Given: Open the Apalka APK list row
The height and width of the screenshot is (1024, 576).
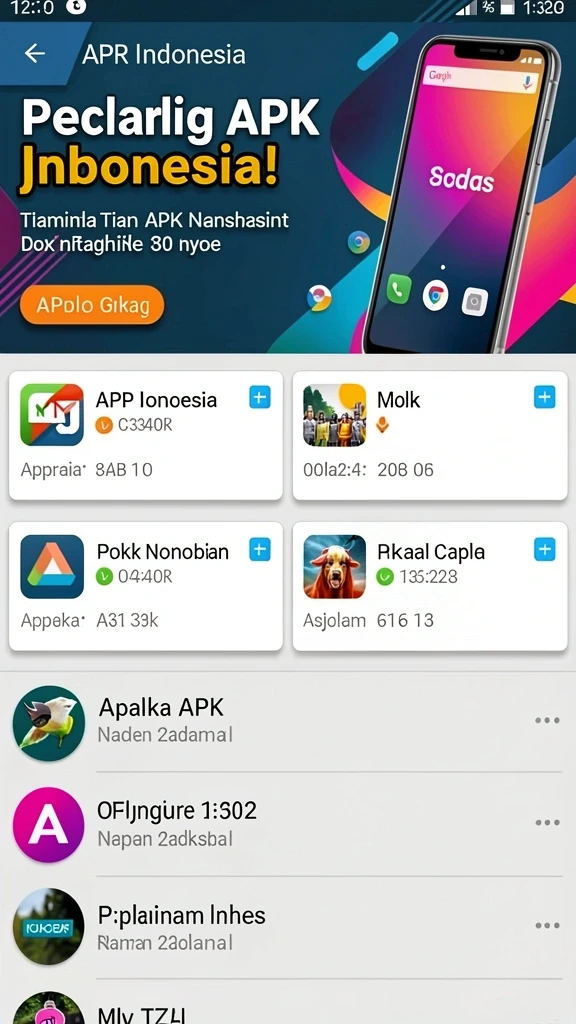Looking at the screenshot, I should 288,721.
